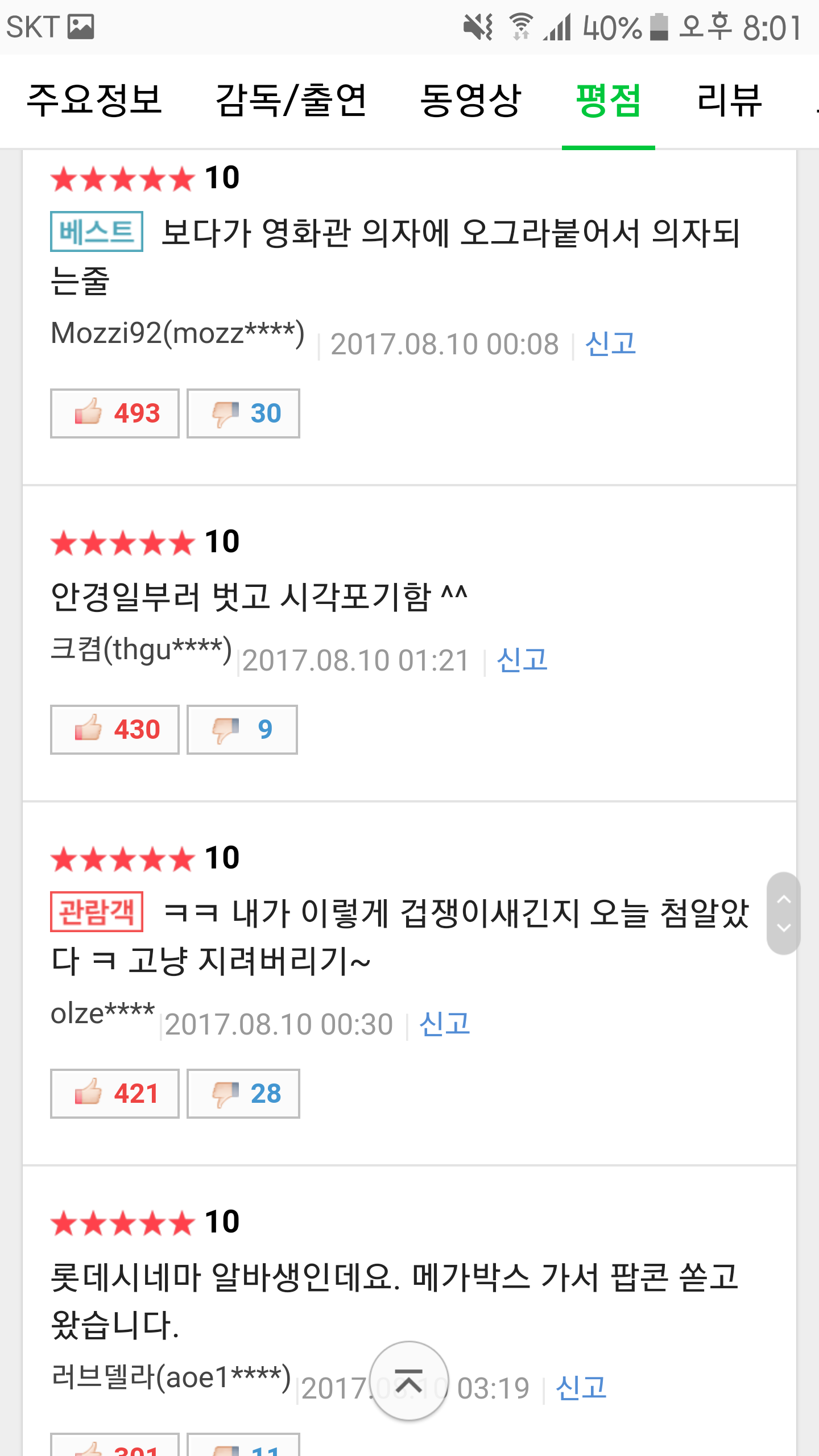The width and height of the screenshot is (819, 1456).
Task: Switch to the 리뷰 tab
Action: click(729, 101)
